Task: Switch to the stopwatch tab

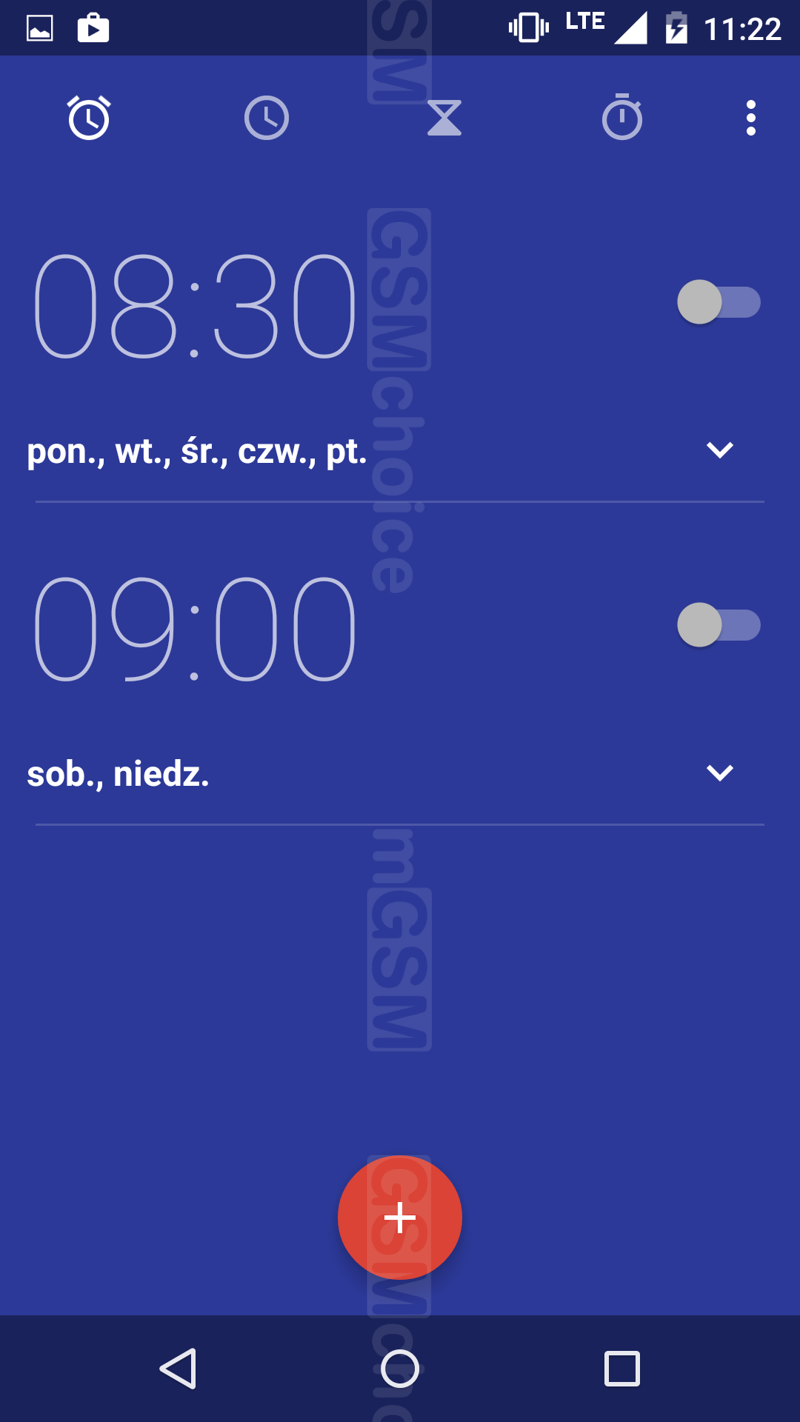Action: pyautogui.click(x=622, y=117)
